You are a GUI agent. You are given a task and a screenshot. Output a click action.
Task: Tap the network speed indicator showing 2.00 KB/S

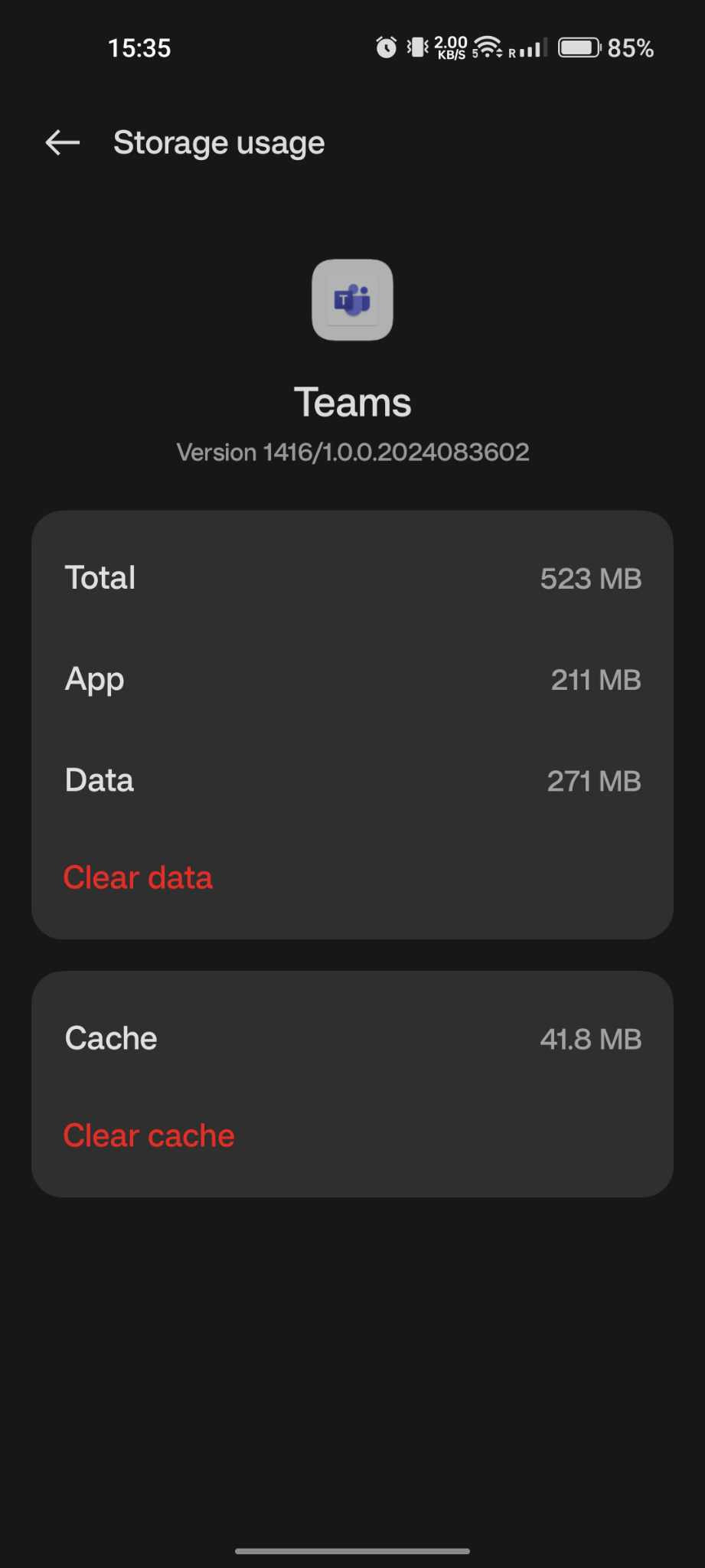pos(452,47)
